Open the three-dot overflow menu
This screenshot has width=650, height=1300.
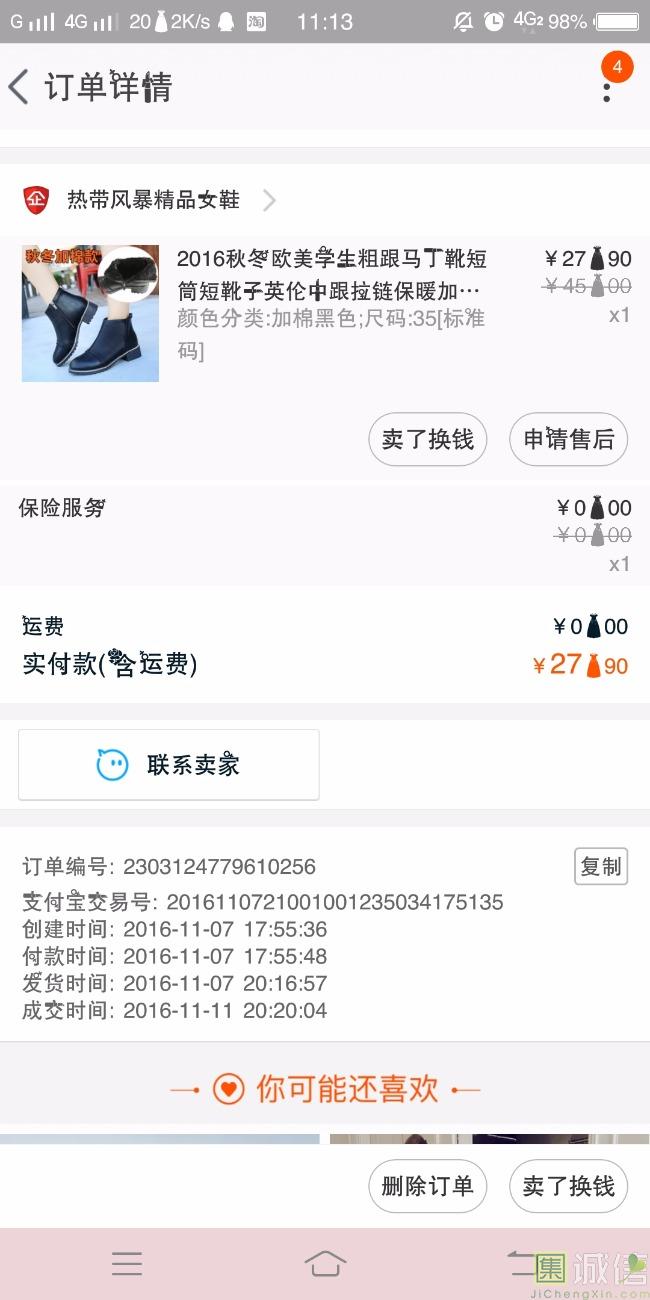click(606, 88)
